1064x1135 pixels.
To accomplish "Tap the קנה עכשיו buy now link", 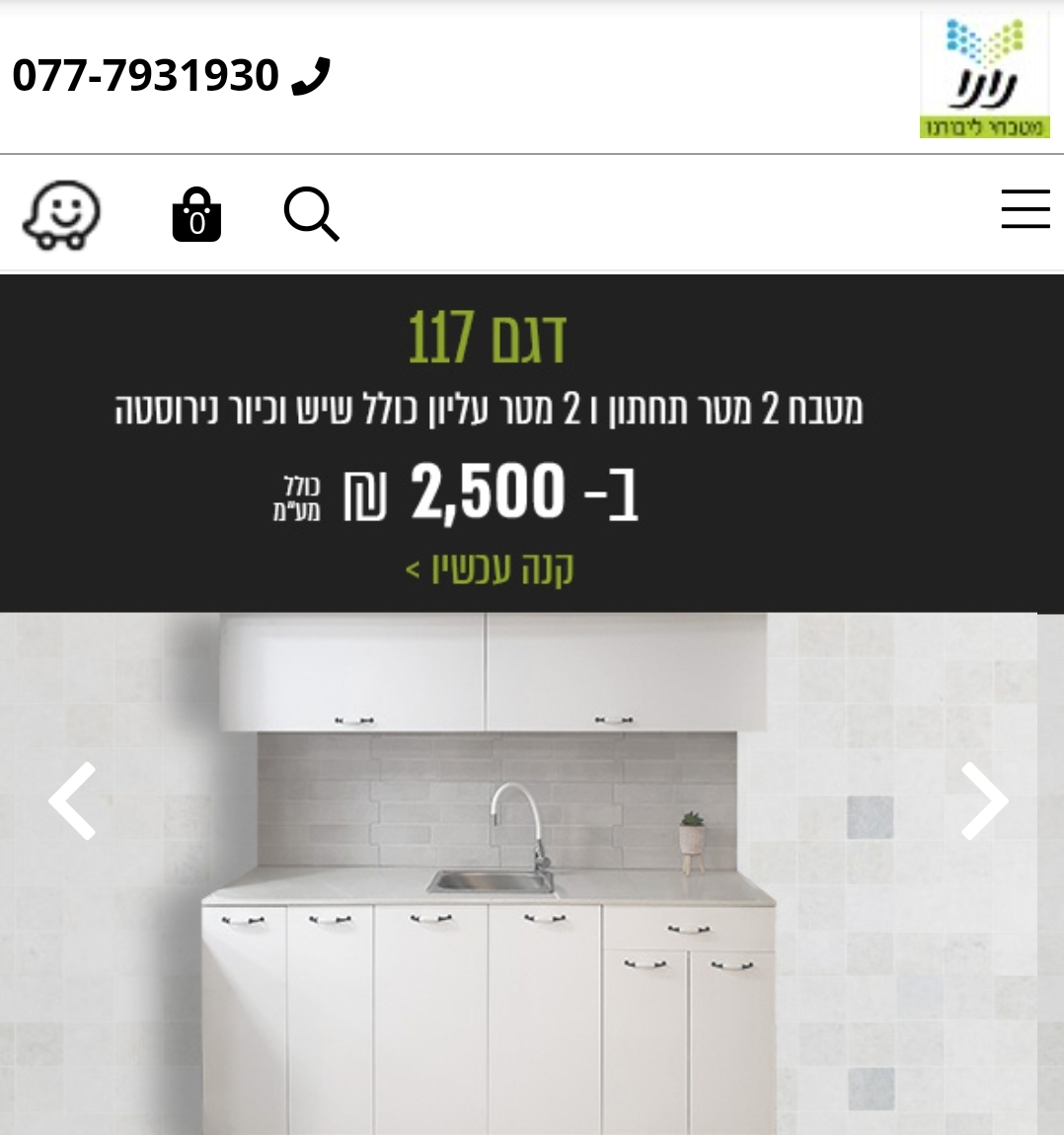I will (490, 569).
